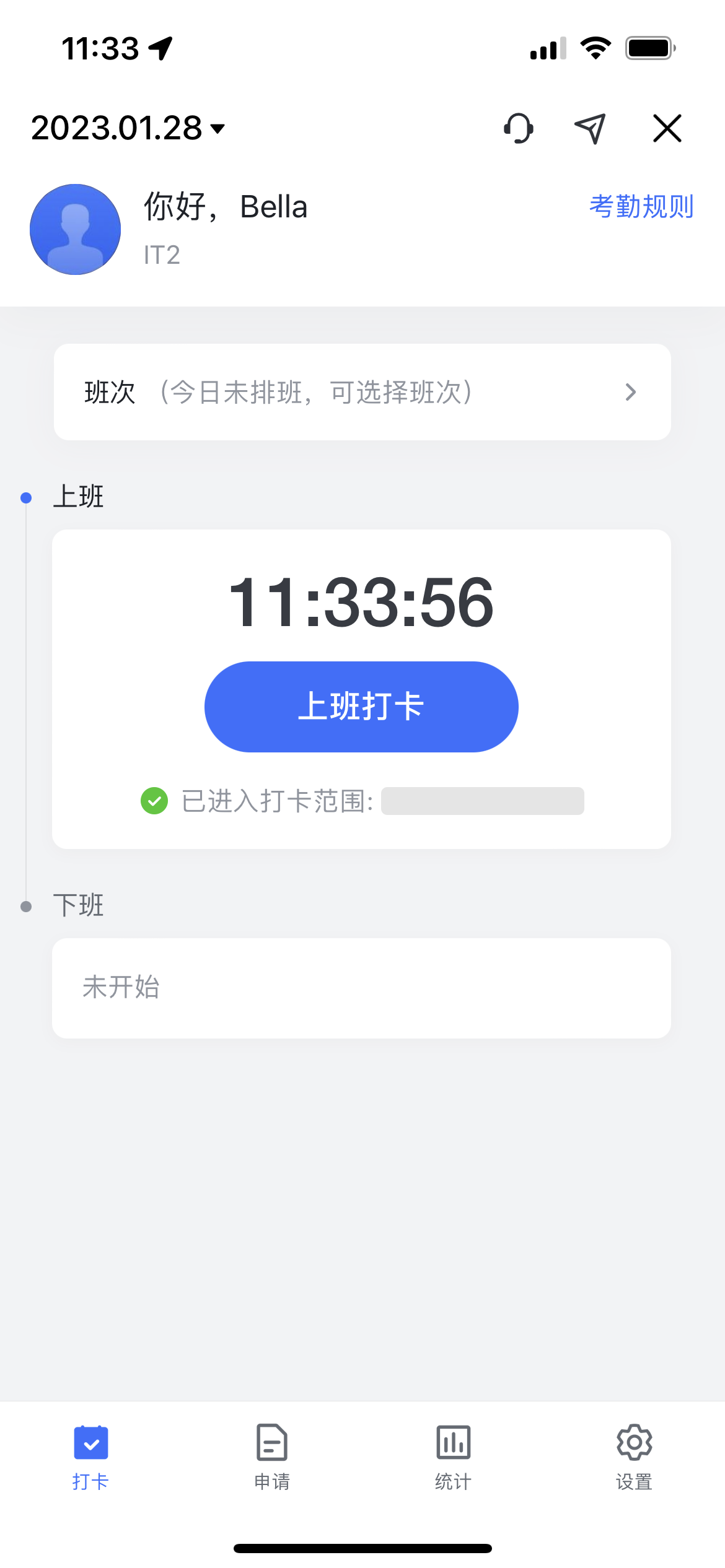Viewport: 725px width, 1568px height.
Task: Switch to the 申请 tab
Action: point(272,1455)
